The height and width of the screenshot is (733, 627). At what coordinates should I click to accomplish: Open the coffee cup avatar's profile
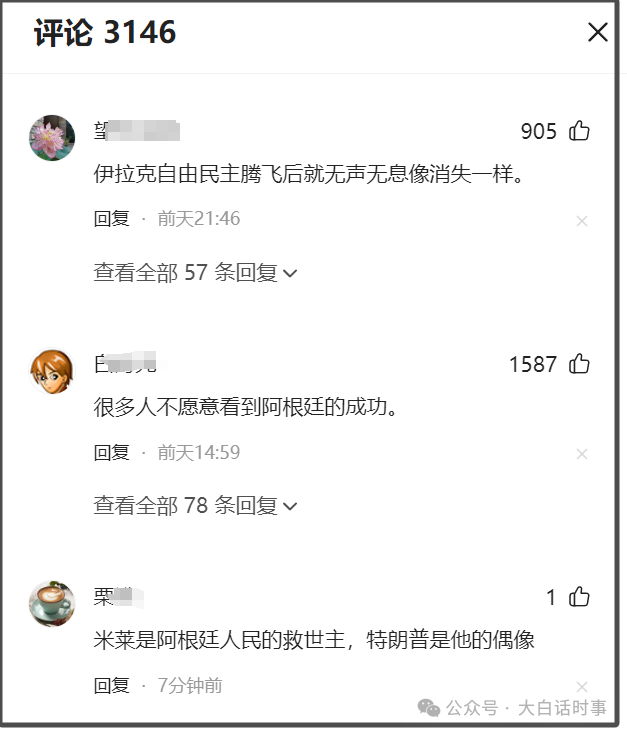pyautogui.click(x=52, y=603)
